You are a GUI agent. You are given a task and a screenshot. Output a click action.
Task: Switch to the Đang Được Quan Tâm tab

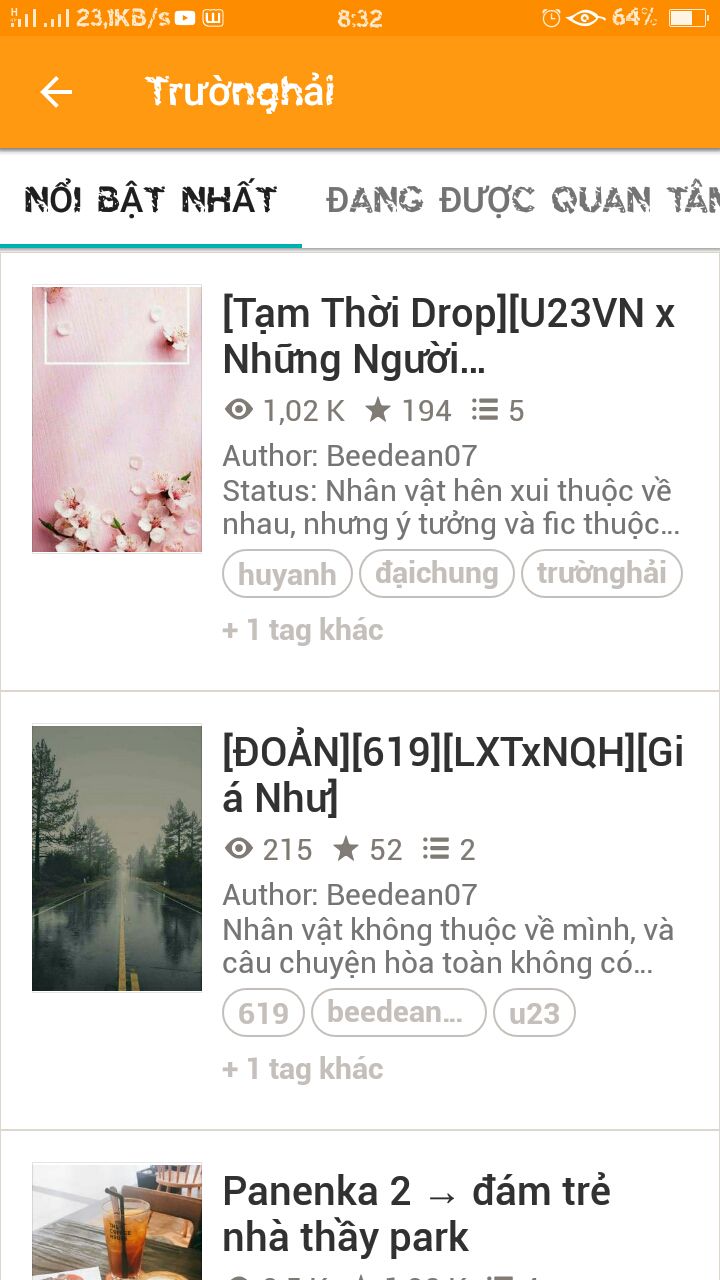pyautogui.click(x=522, y=199)
